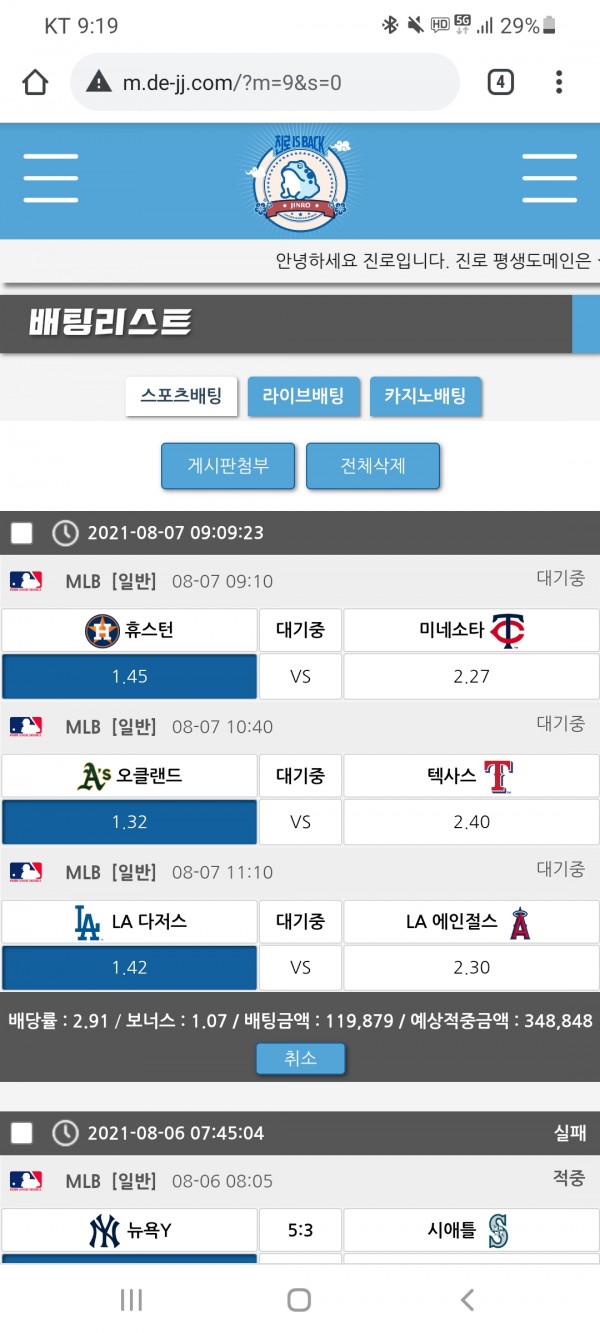Switch to the 스포츠배팅 tab

[x=181, y=396]
